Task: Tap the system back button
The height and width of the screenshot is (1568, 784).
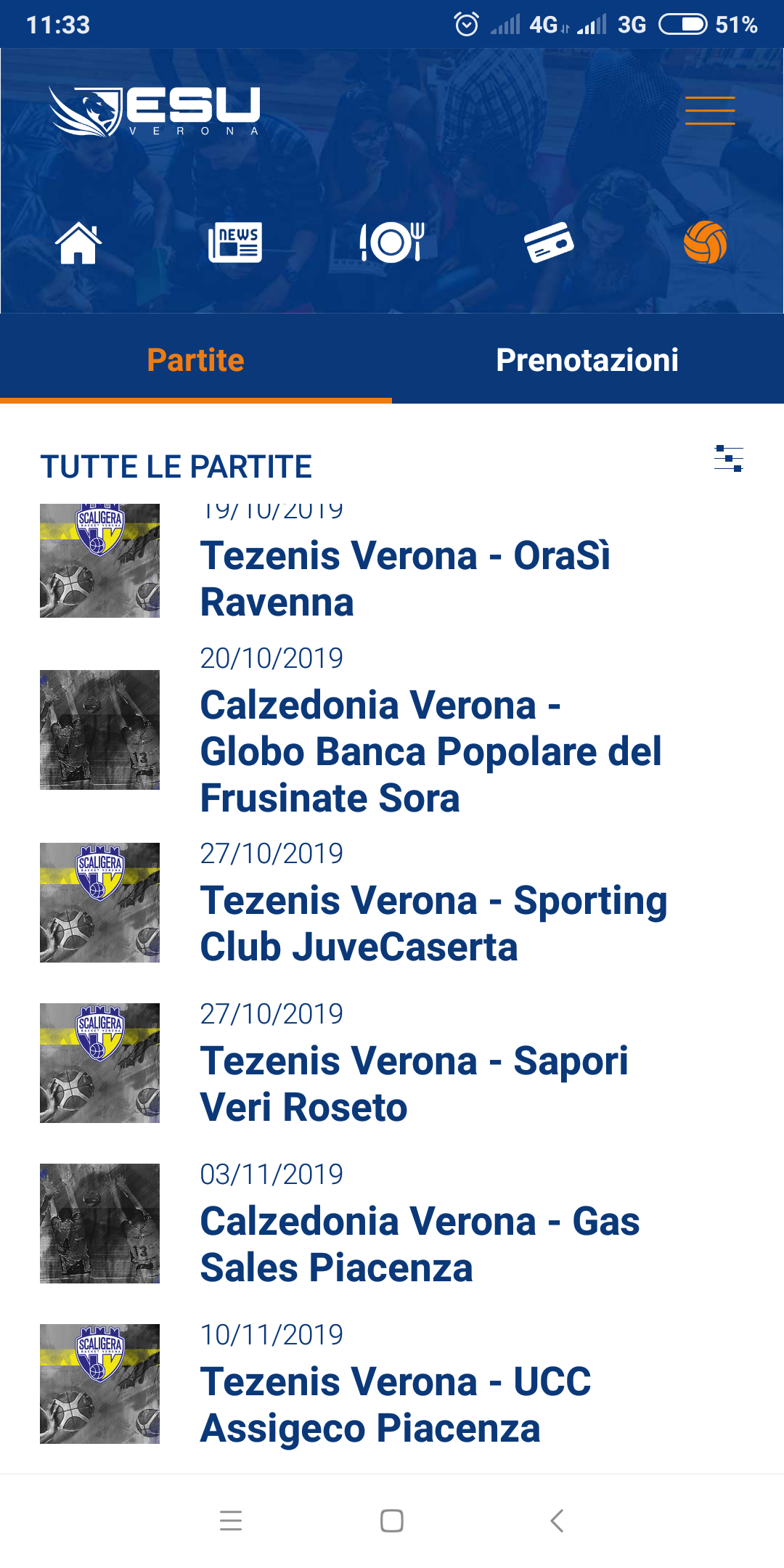Action: pos(557,1521)
